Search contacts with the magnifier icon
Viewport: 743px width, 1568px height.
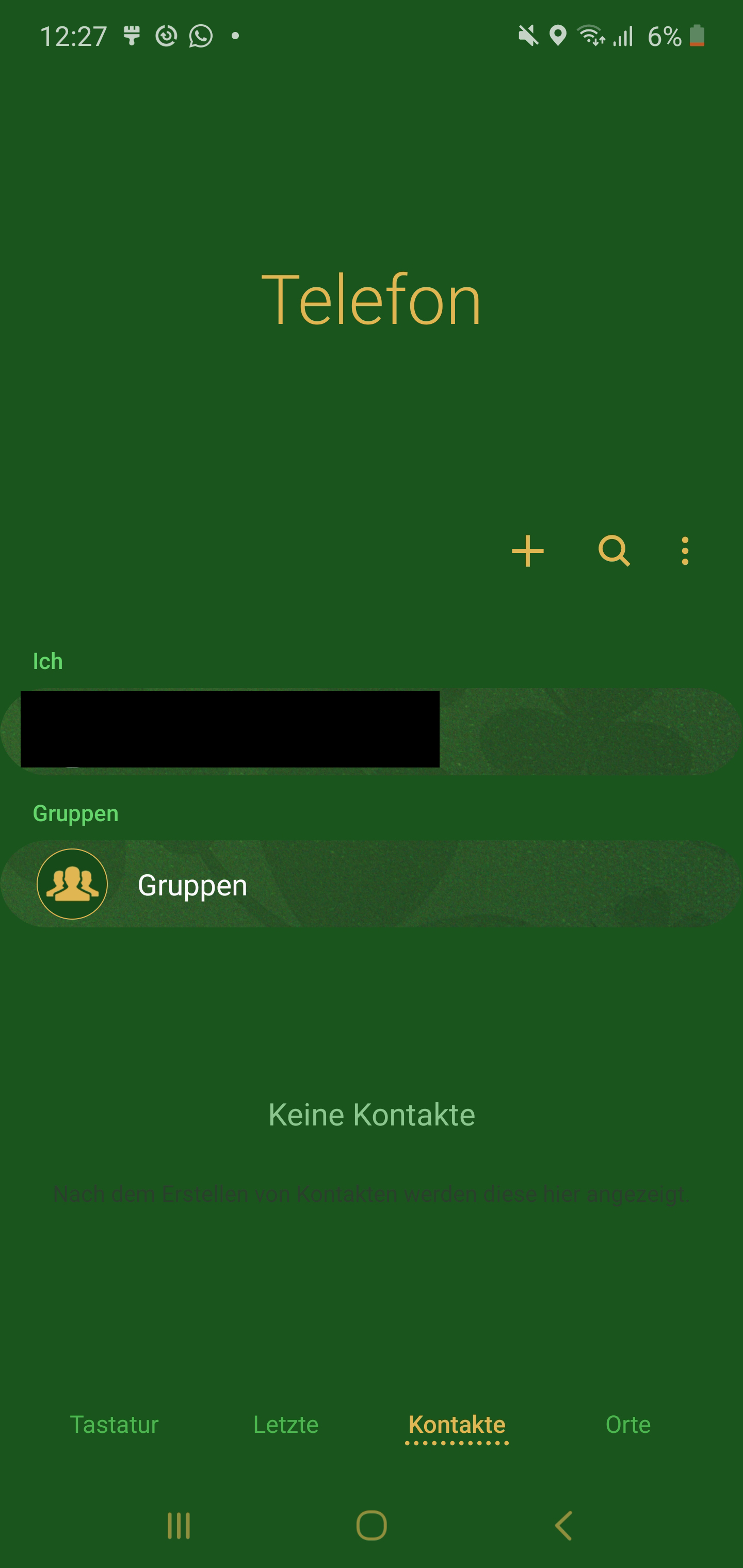pyautogui.click(x=614, y=551)
